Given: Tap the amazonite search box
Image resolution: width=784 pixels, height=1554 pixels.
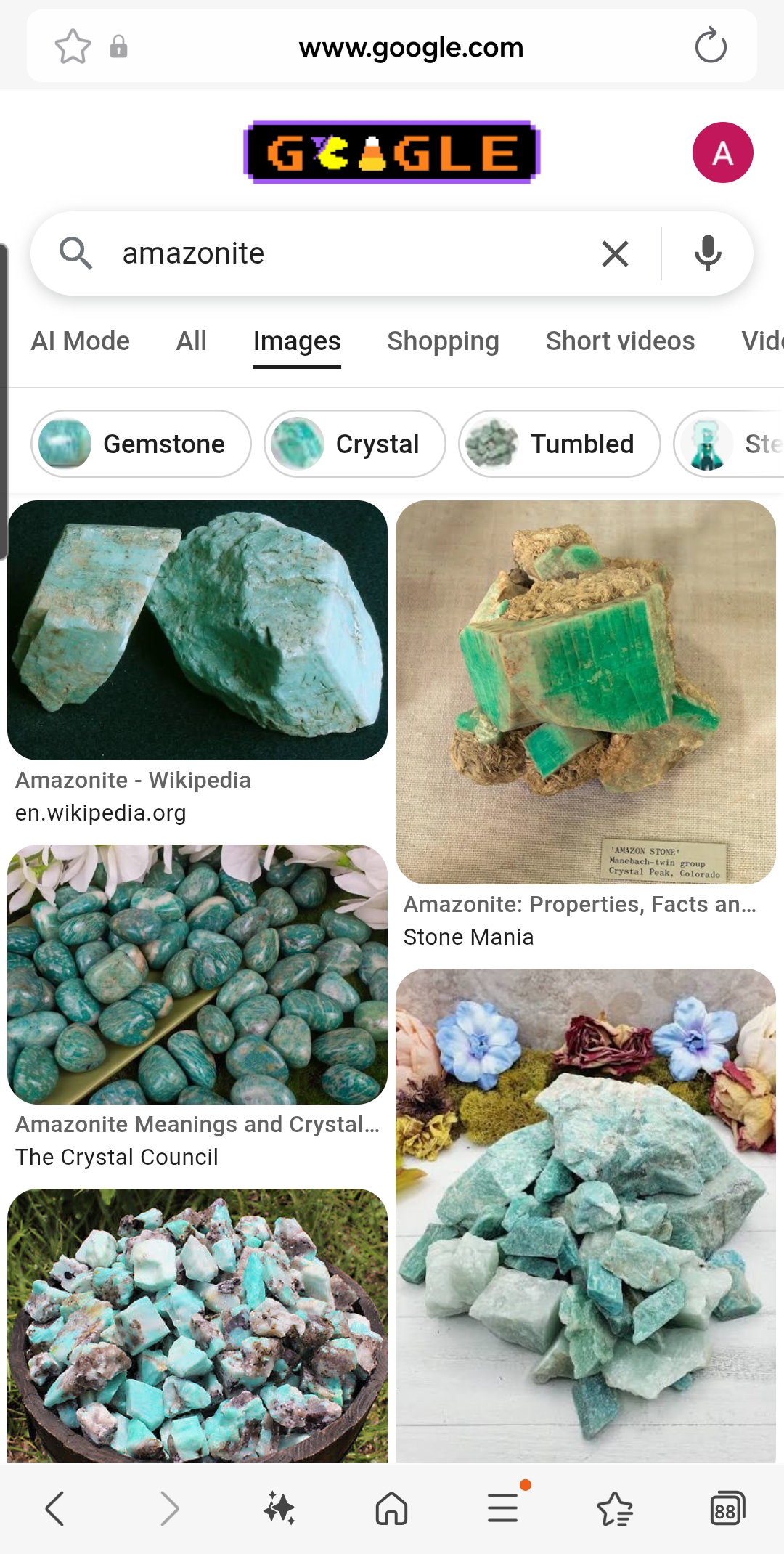Looking at the screenshot, I should (348, 253).
